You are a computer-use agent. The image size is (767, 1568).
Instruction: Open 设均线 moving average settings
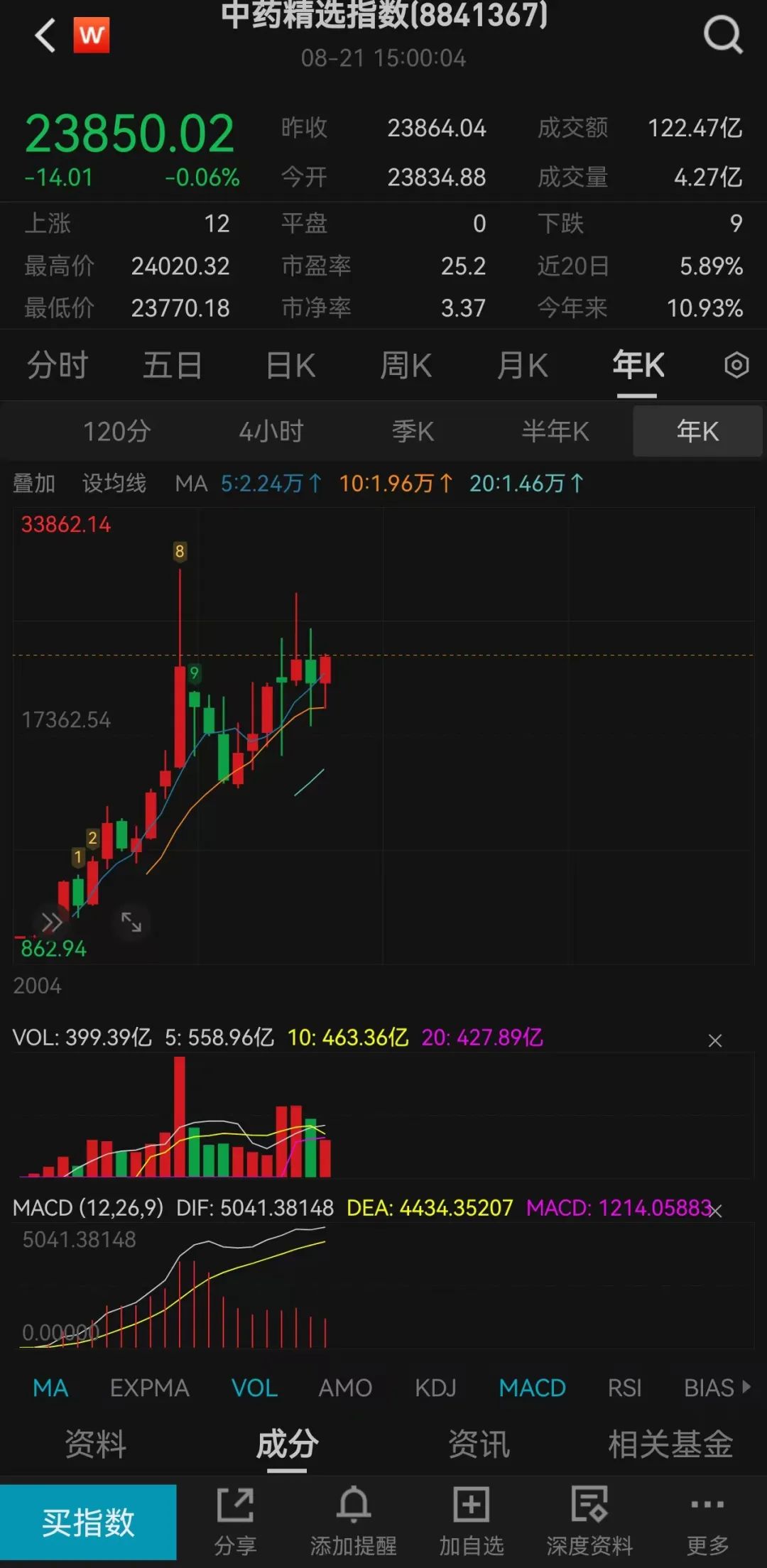coord(114,483)
